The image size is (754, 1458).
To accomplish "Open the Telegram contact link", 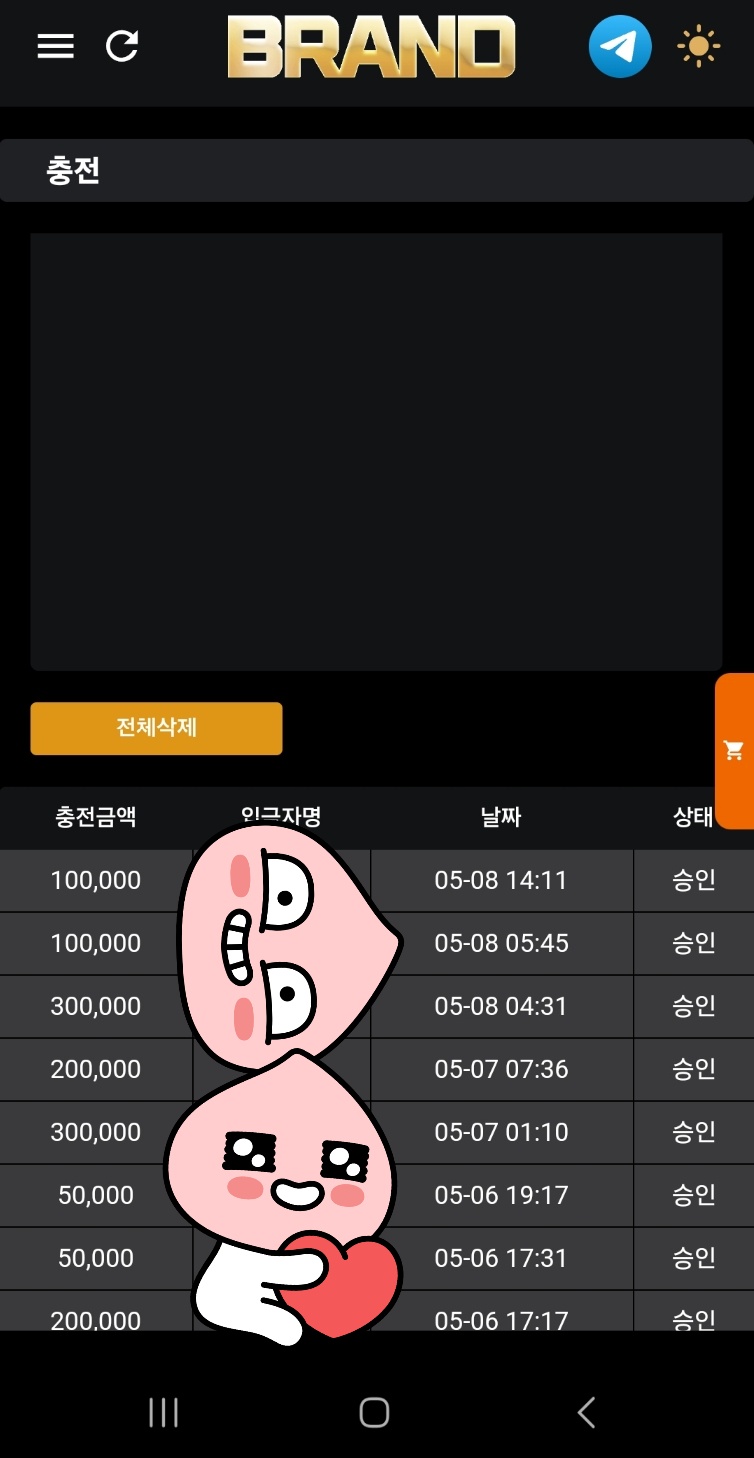I will (x=619, y=46).
